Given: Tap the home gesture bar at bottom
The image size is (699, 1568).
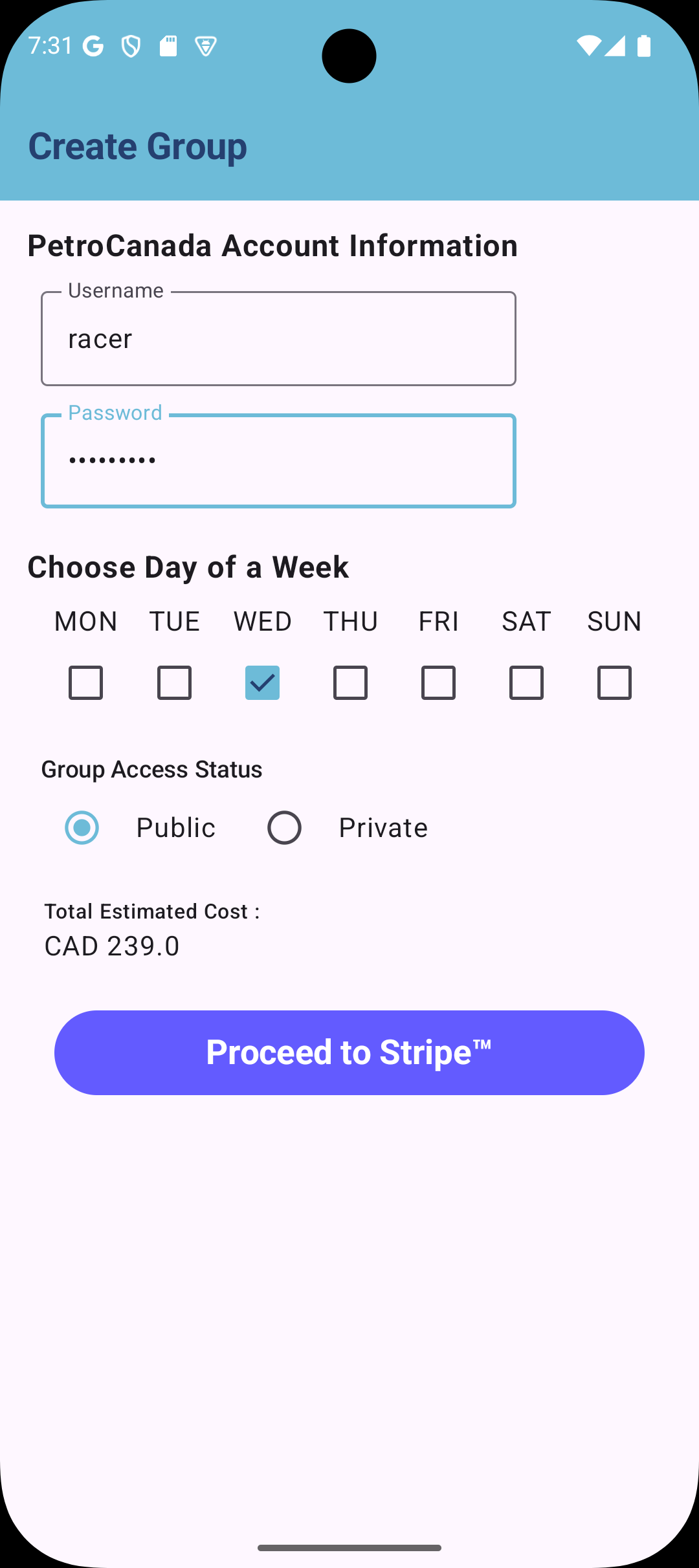Looking at the screenshot, I should tap(349, 1548).
